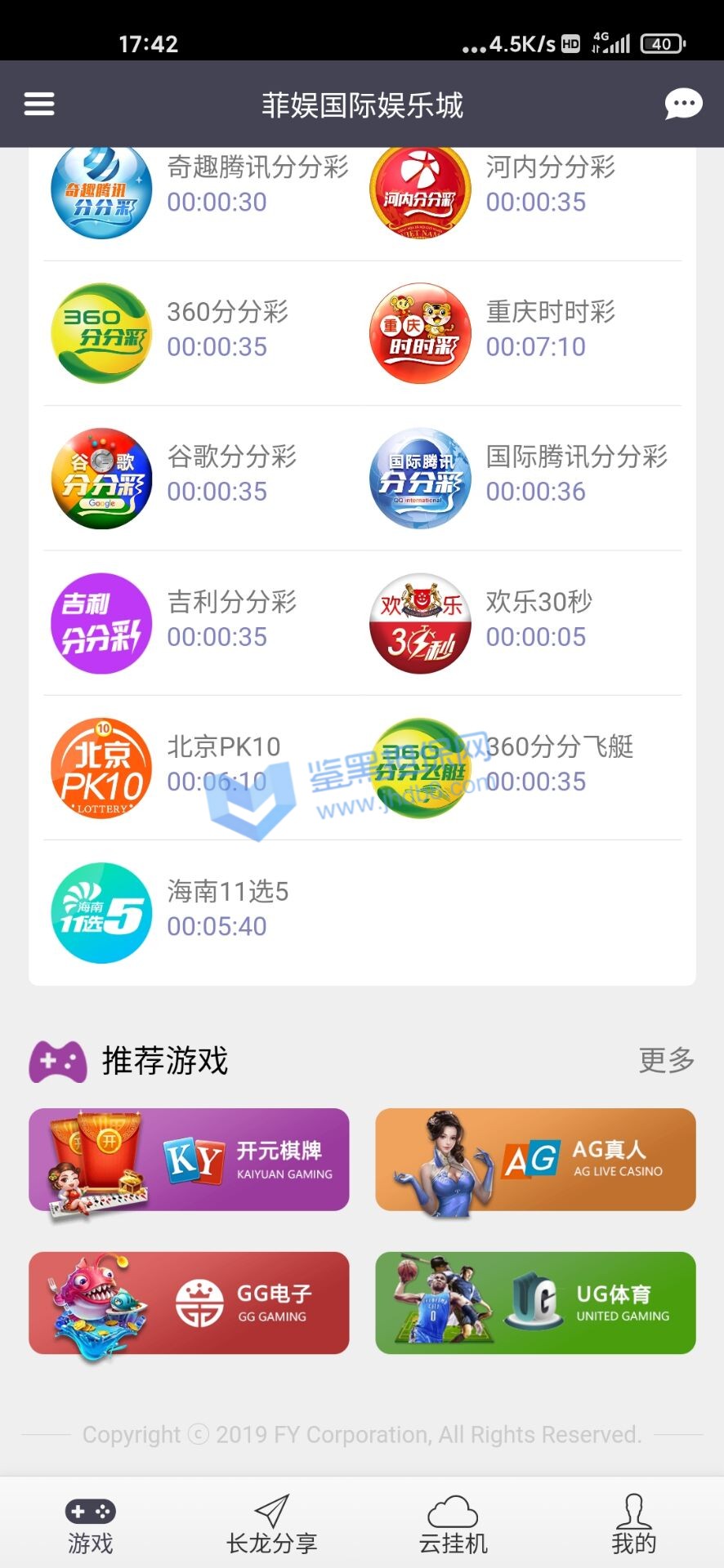Open UG体育 United Gaming card
The height and width of the screenshot is (1568, 724).
point(535,1303)
